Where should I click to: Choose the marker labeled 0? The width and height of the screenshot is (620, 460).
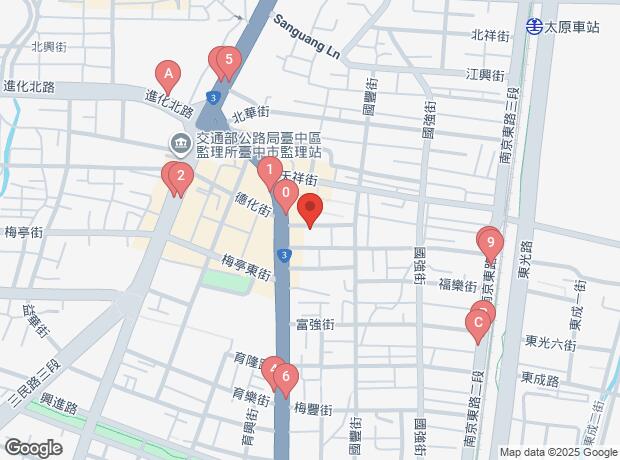[x=285, y=196]
